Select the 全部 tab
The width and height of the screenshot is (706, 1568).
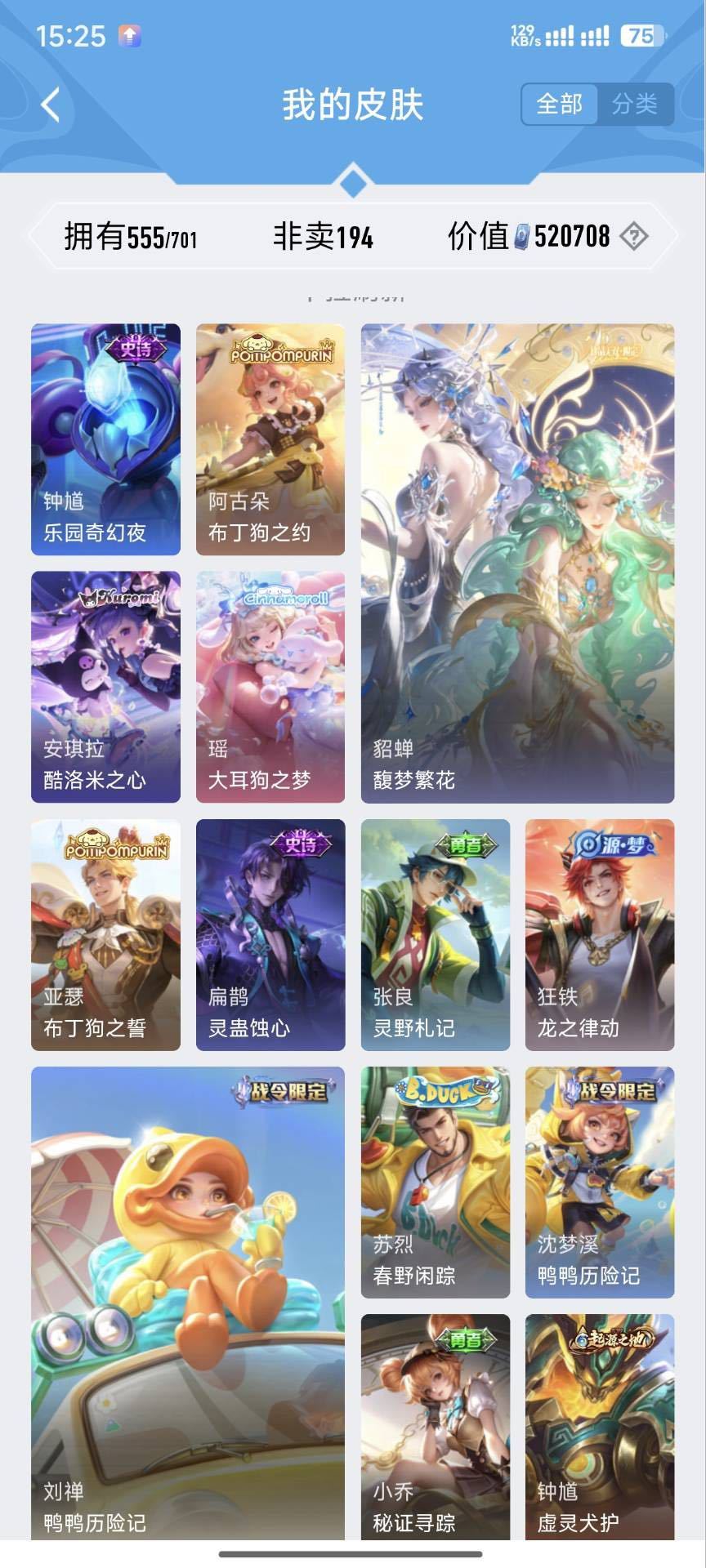(560, 105)
